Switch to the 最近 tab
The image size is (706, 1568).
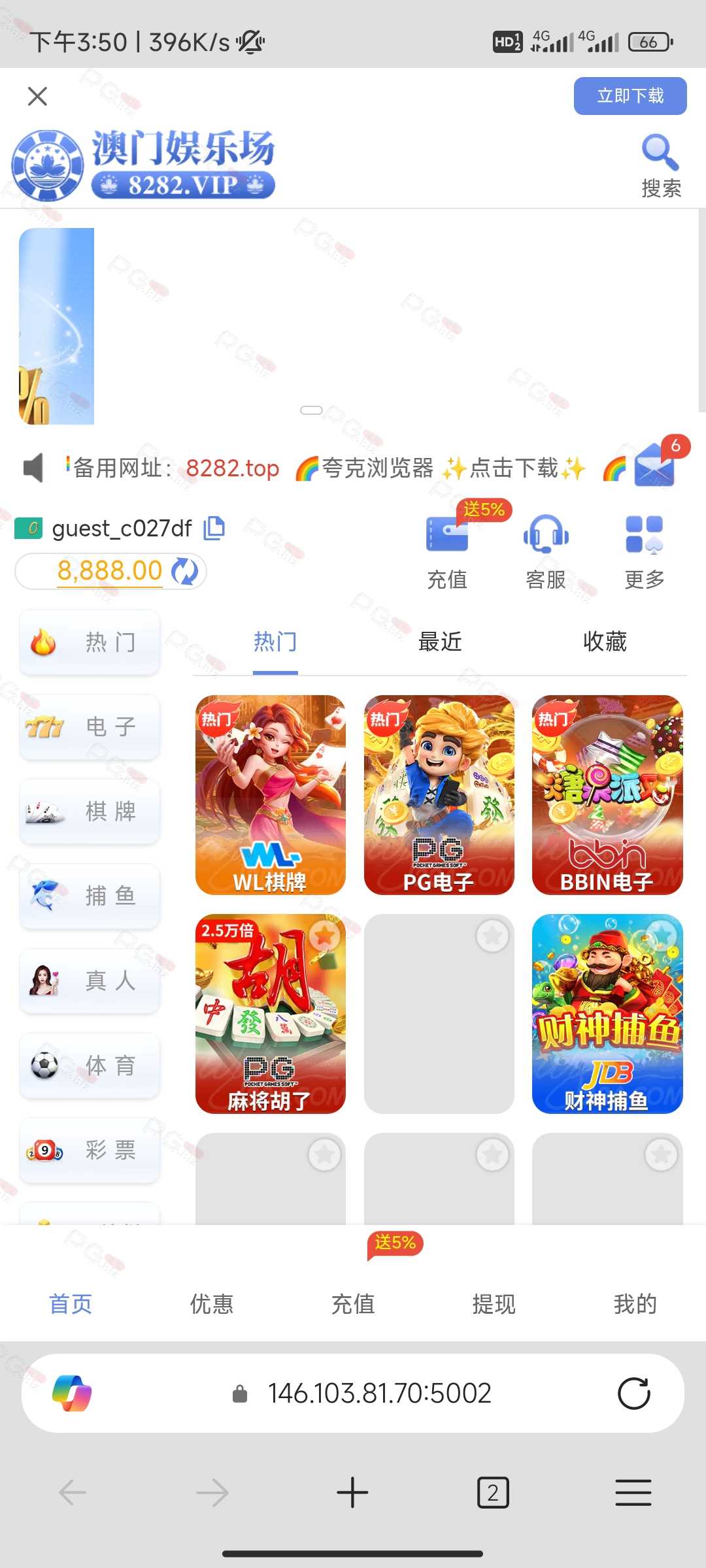(x=440, y=642)
